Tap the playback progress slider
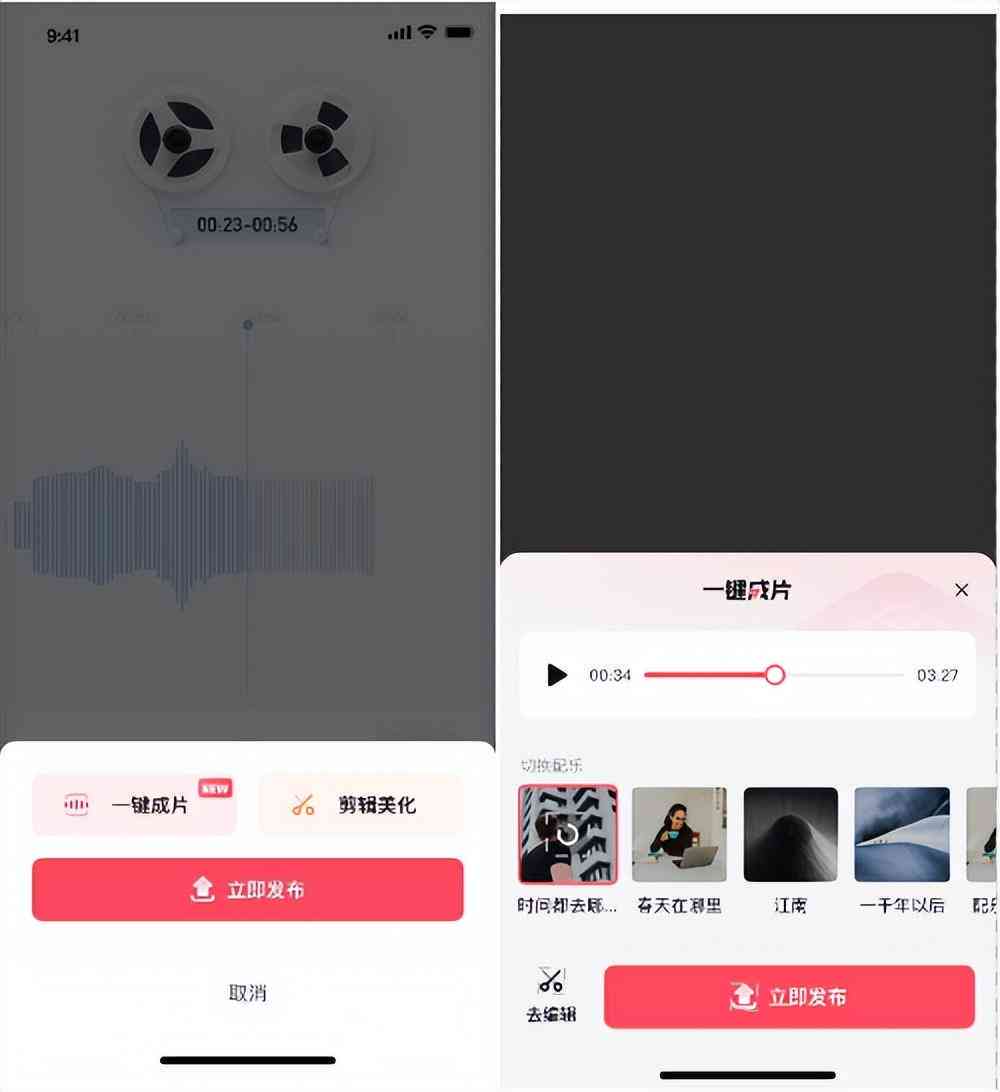This screenshot has width=1000, height=1092. pos(774,675)
